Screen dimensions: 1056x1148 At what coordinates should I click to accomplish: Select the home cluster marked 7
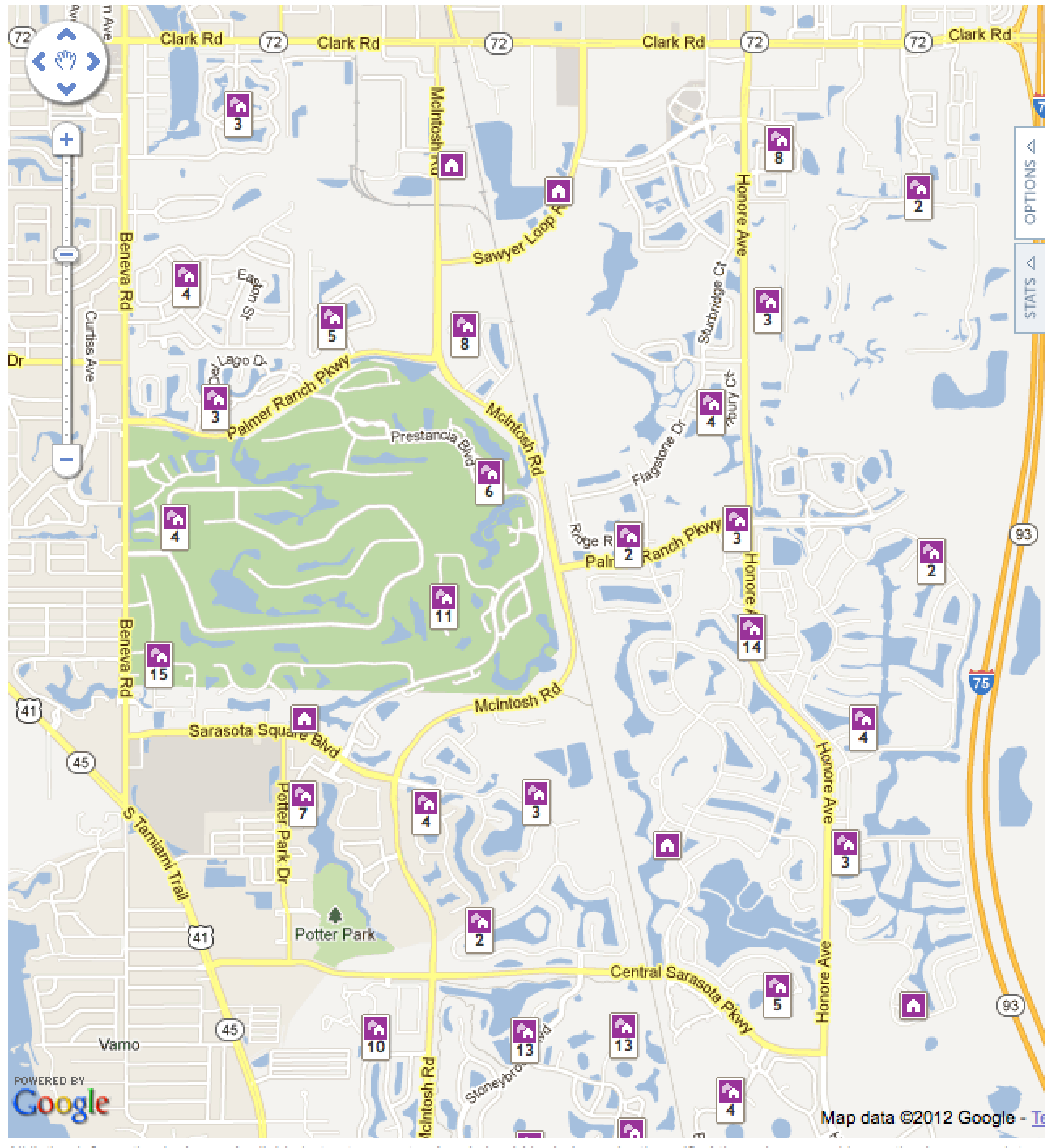point(303,803)
